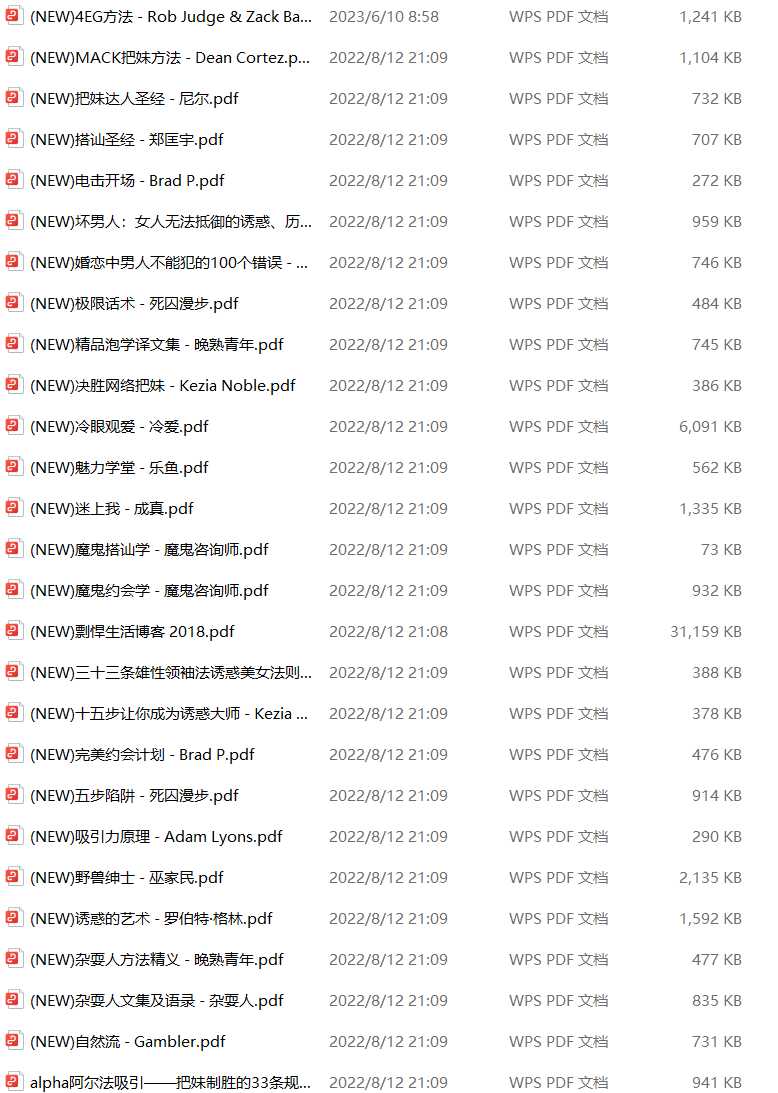Click the PDF icon beside 冷眼观爱 - 冷爱.pdf
Screen dimensions: 778x1093
(13, 425)
